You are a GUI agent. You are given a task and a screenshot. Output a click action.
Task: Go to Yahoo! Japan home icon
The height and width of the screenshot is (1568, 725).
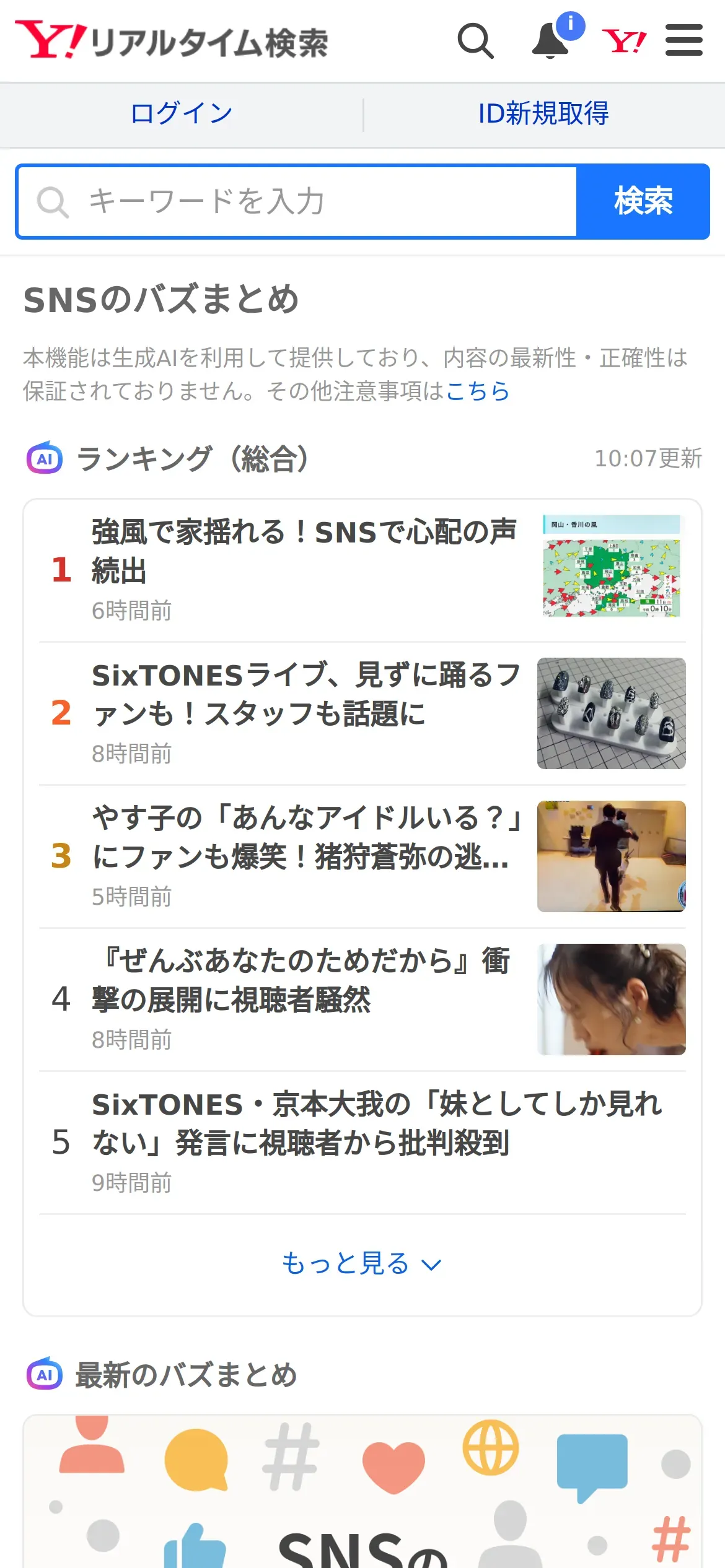pos(624,41)
